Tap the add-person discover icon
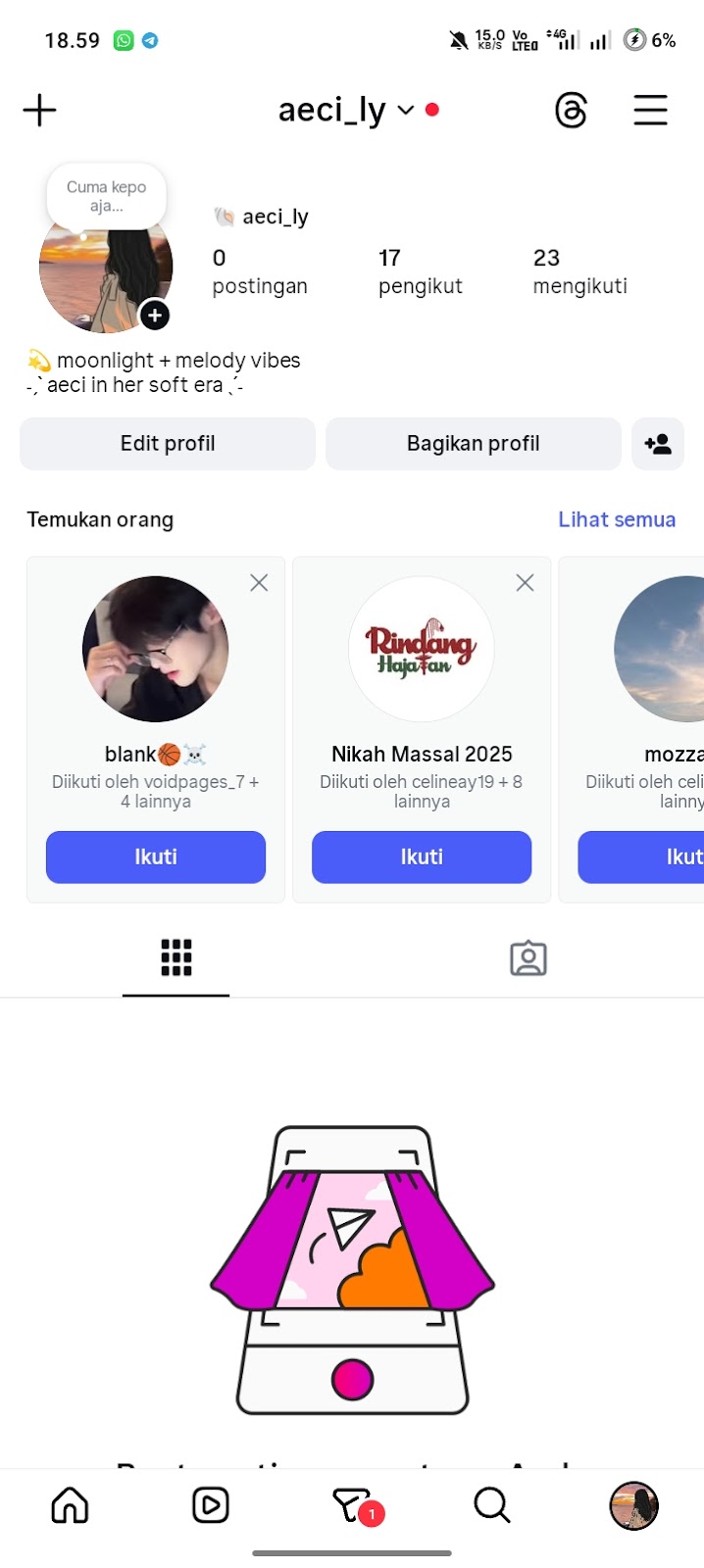The width and height of the screenshot is (704, 1568). pos(658,444)
